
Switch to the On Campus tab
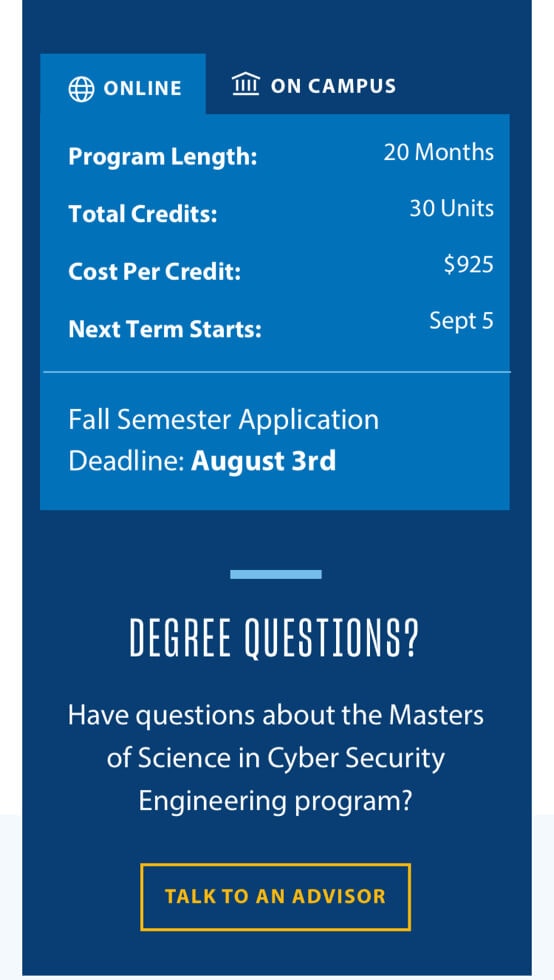314,84
